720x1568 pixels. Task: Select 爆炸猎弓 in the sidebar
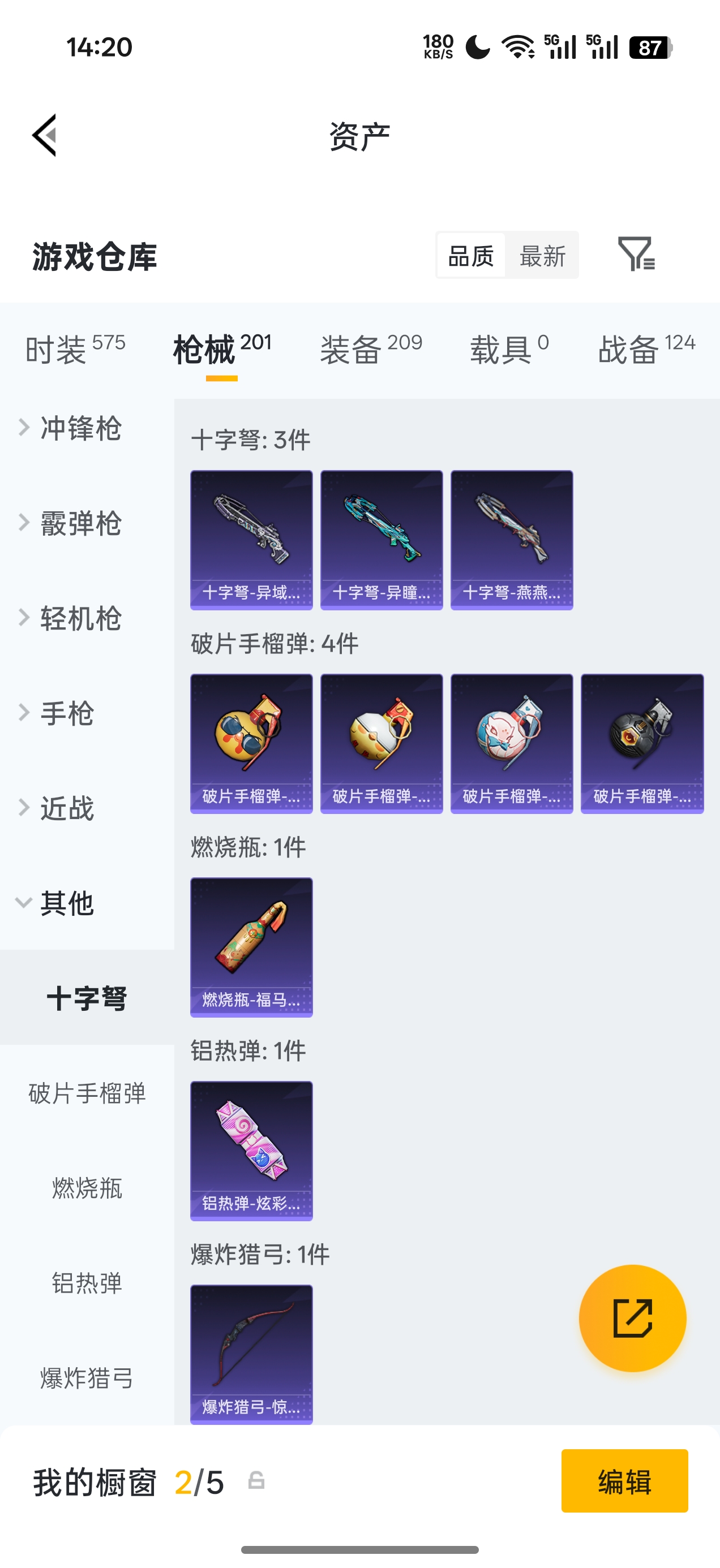pos(87,1378)
